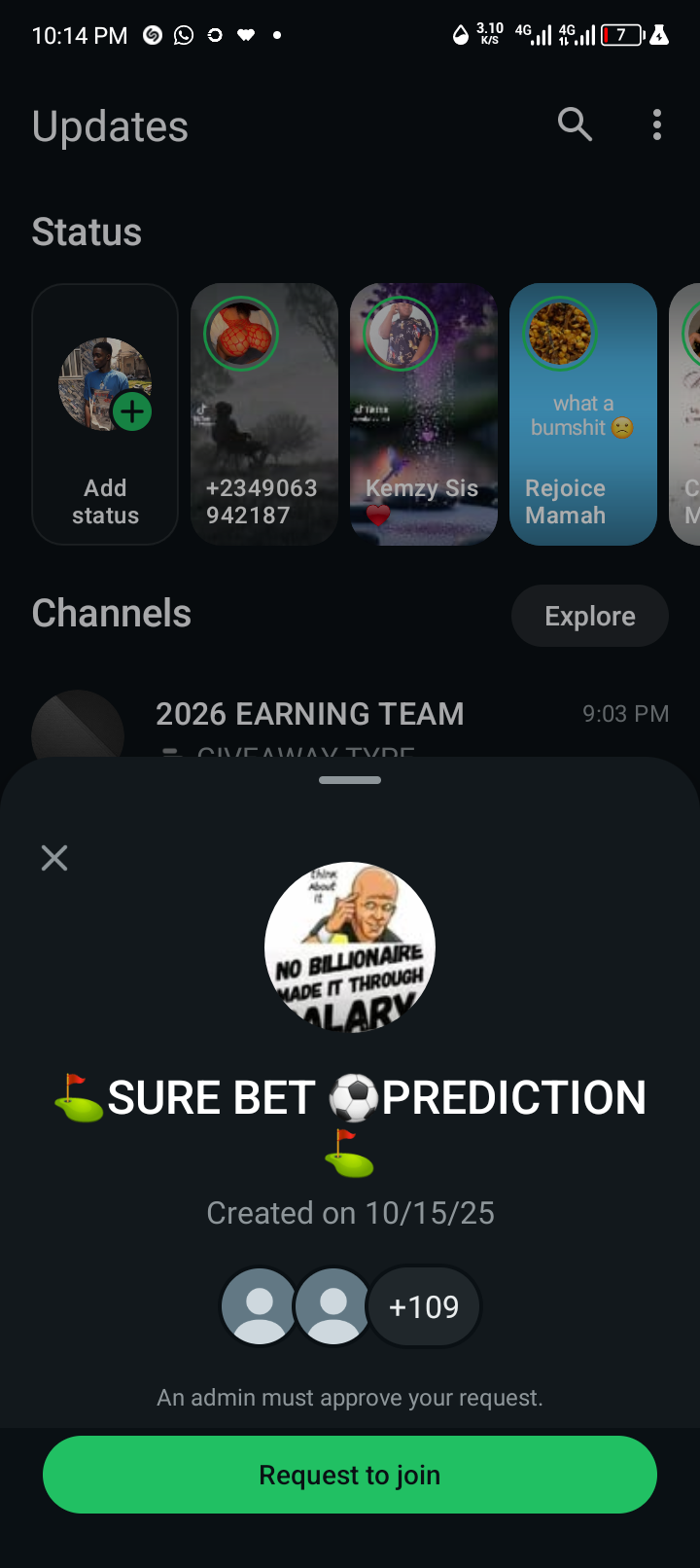This screenshot has width=700, height=1568.
Task: View the +109 members list
Action: (424, 1306)
